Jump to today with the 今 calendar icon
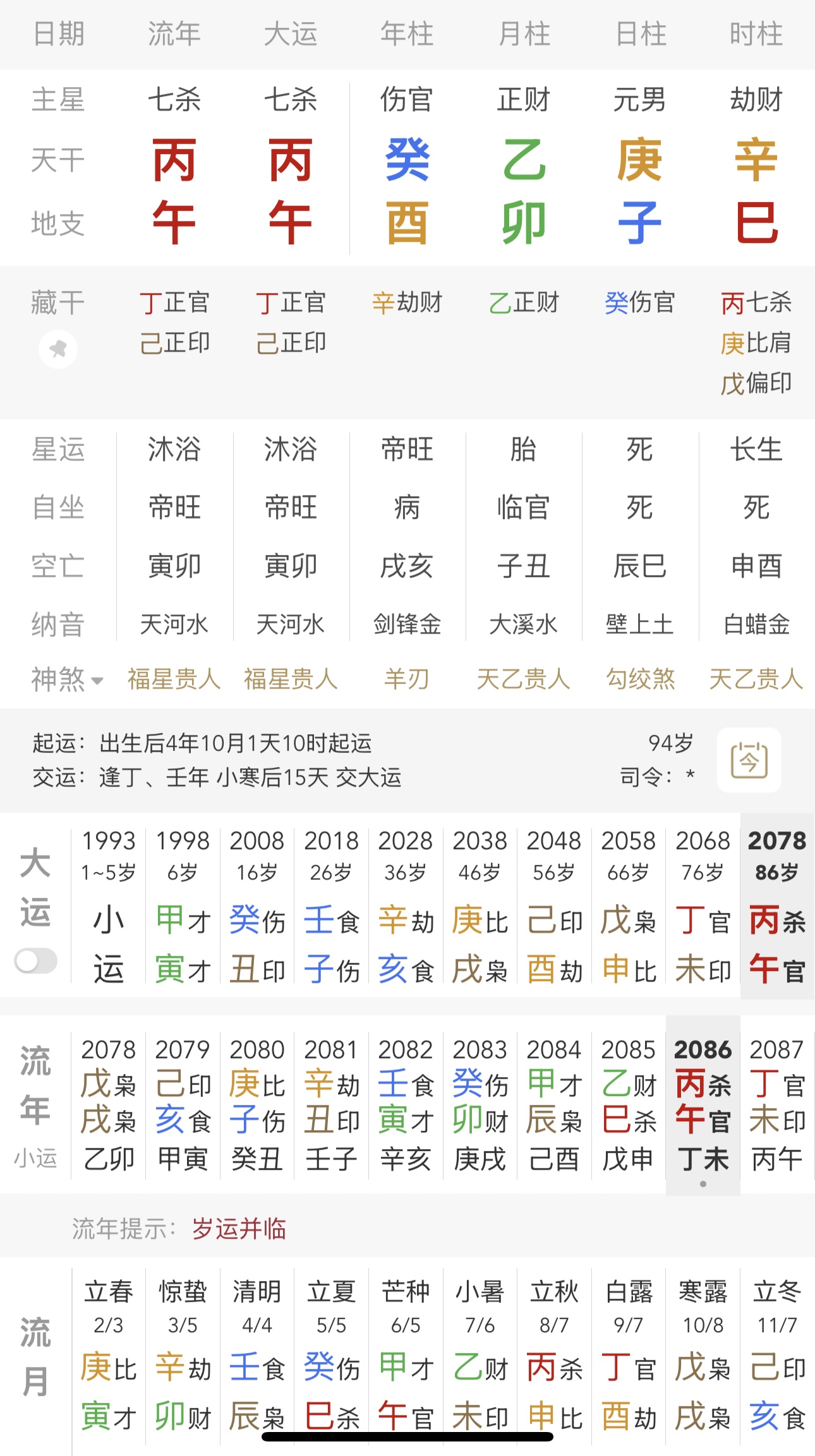Viewport: 815px width, 1456px height. [749, 760]
